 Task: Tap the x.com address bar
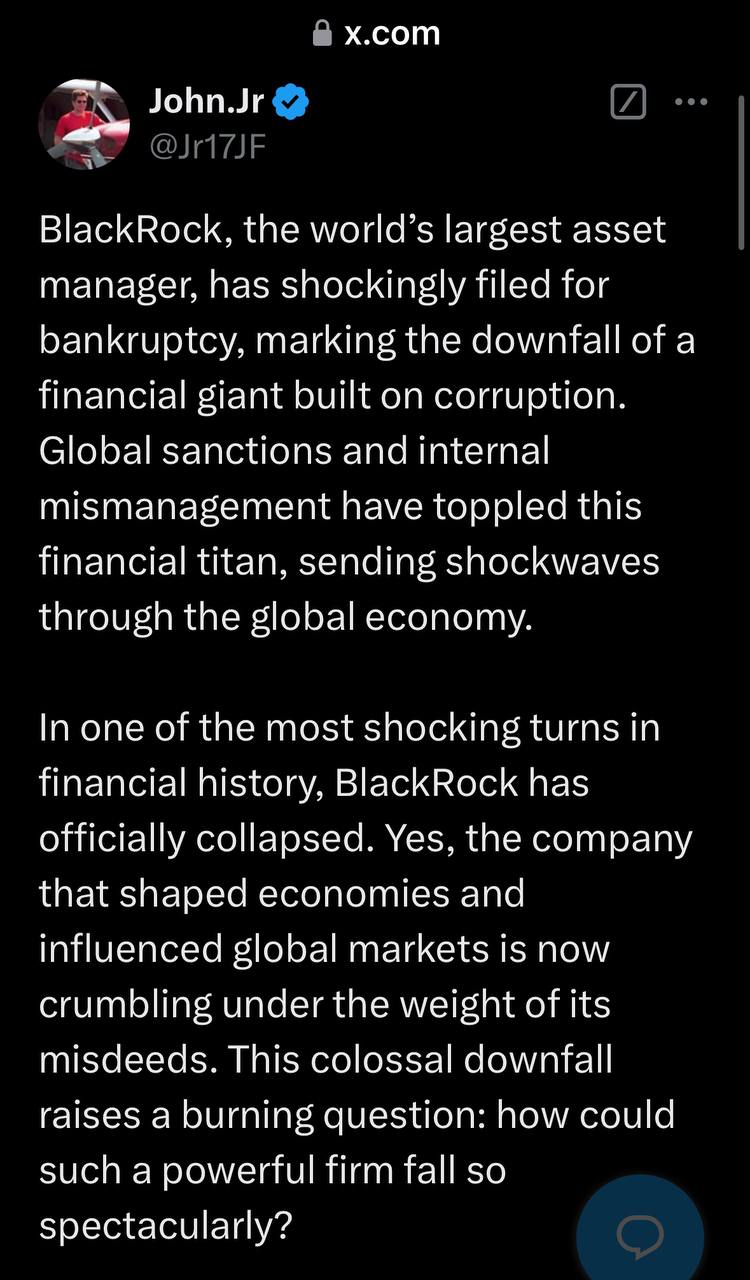click(376, 33)
